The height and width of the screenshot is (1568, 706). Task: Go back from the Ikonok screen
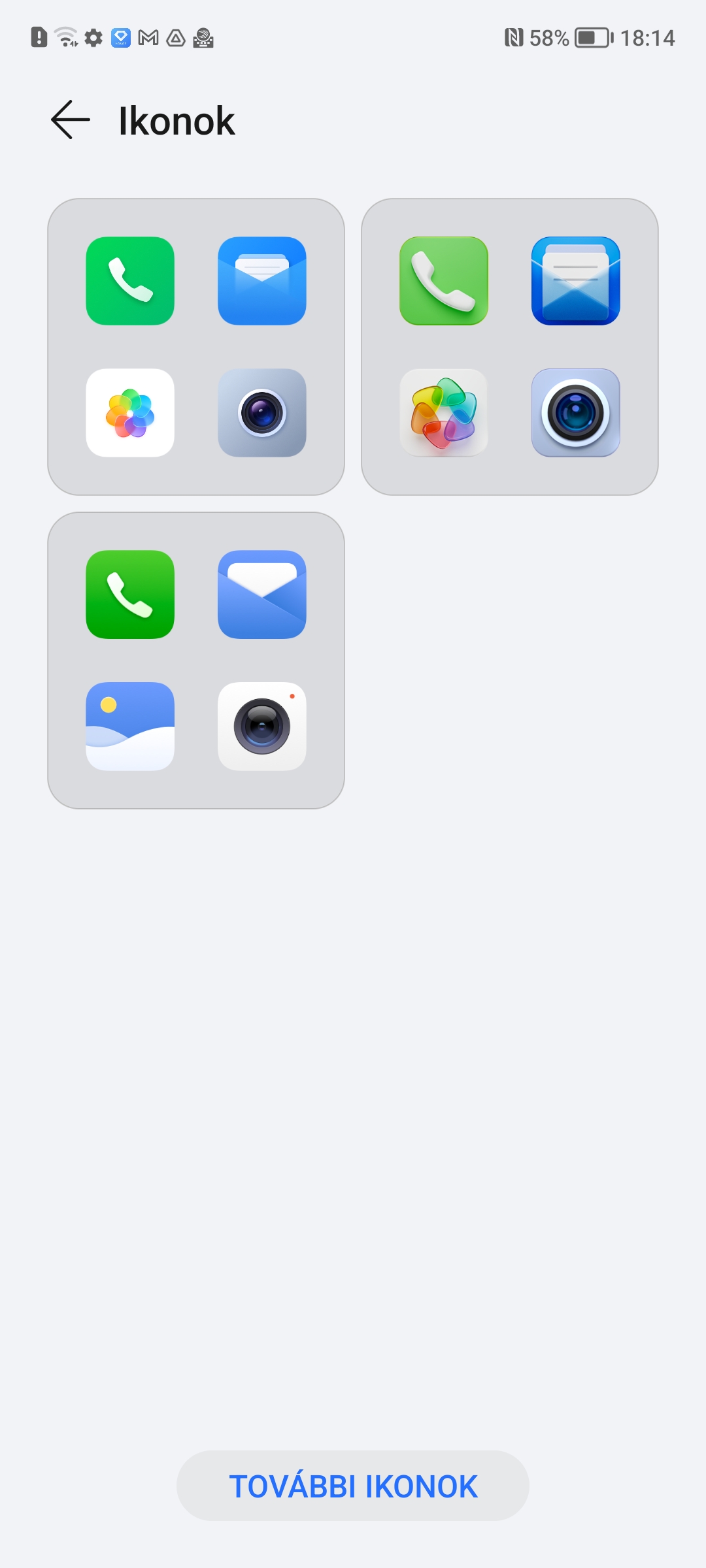(71, 120)
